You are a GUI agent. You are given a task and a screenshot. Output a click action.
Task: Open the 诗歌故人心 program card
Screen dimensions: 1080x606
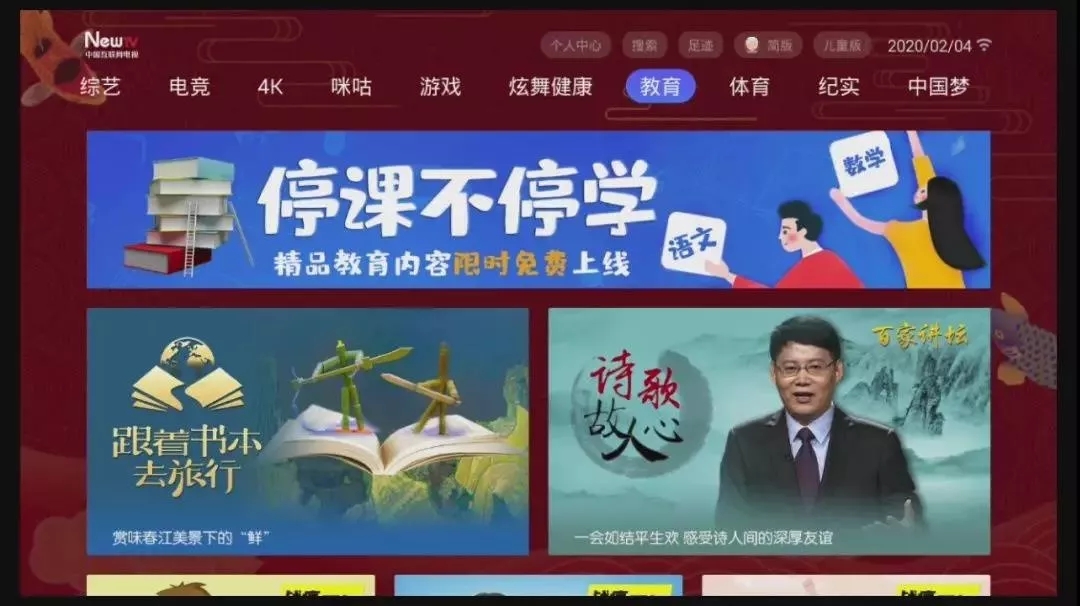pyautogui.click(x=769, y=431)
